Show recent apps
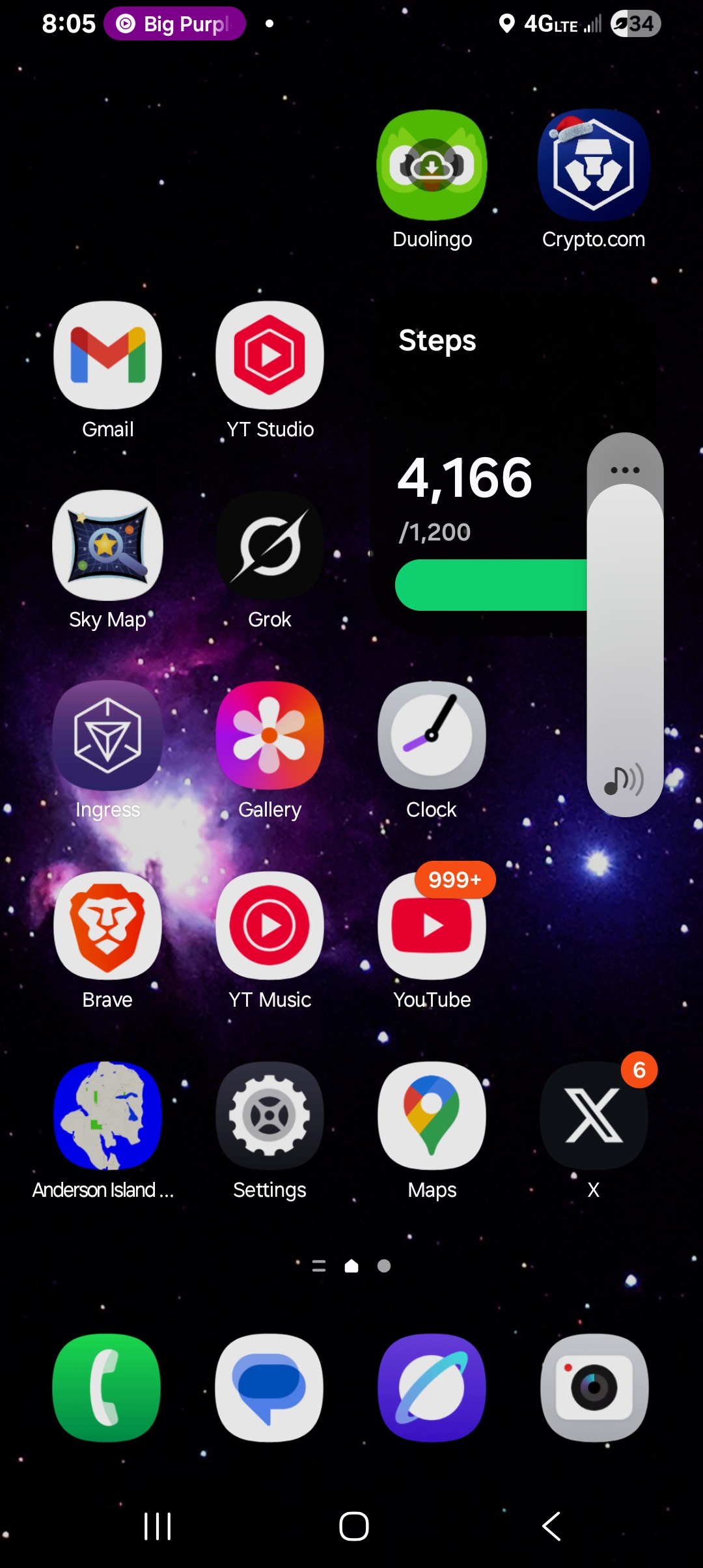This screenshot has width=703, height=1568. [x=158, y=1526]
